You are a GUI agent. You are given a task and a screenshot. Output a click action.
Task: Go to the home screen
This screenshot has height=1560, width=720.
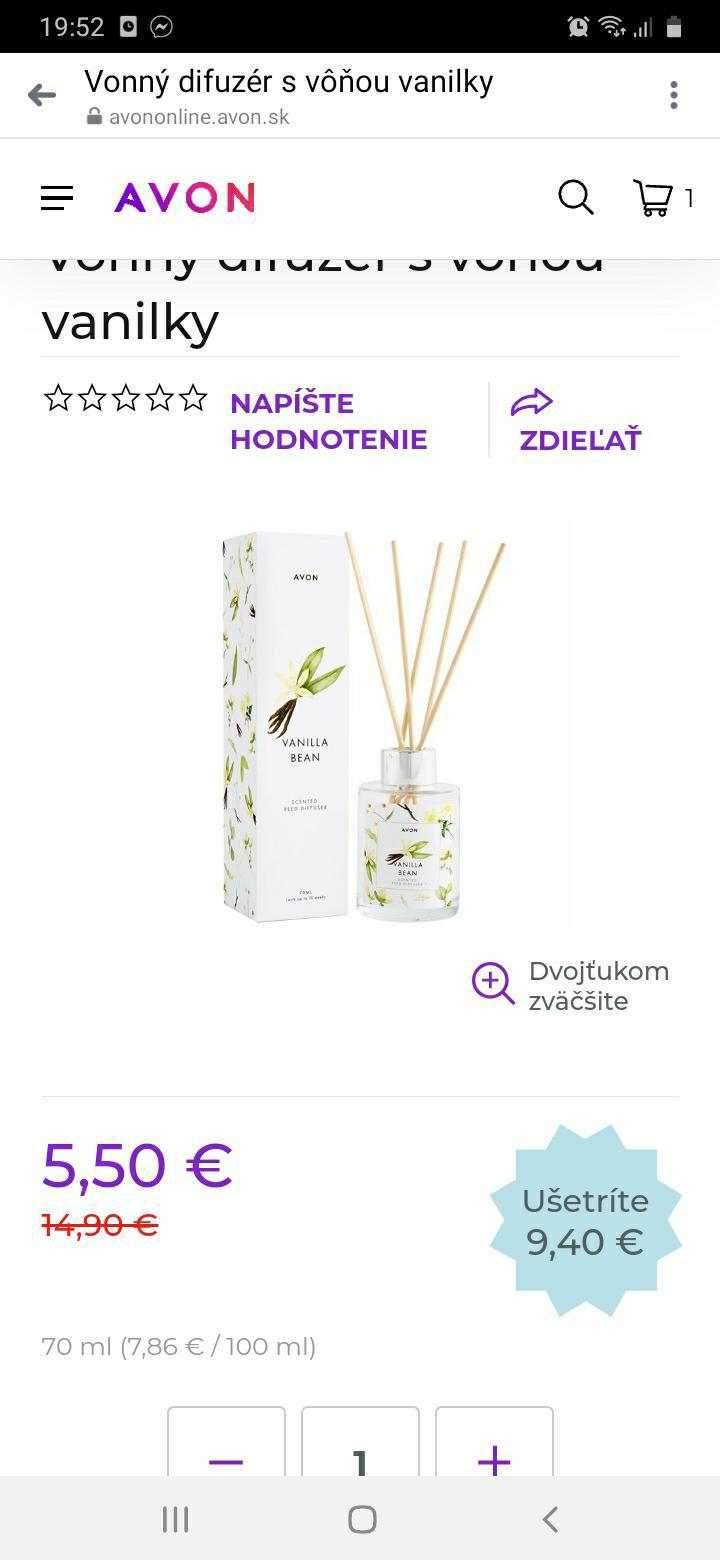[x=361, y=1520]
